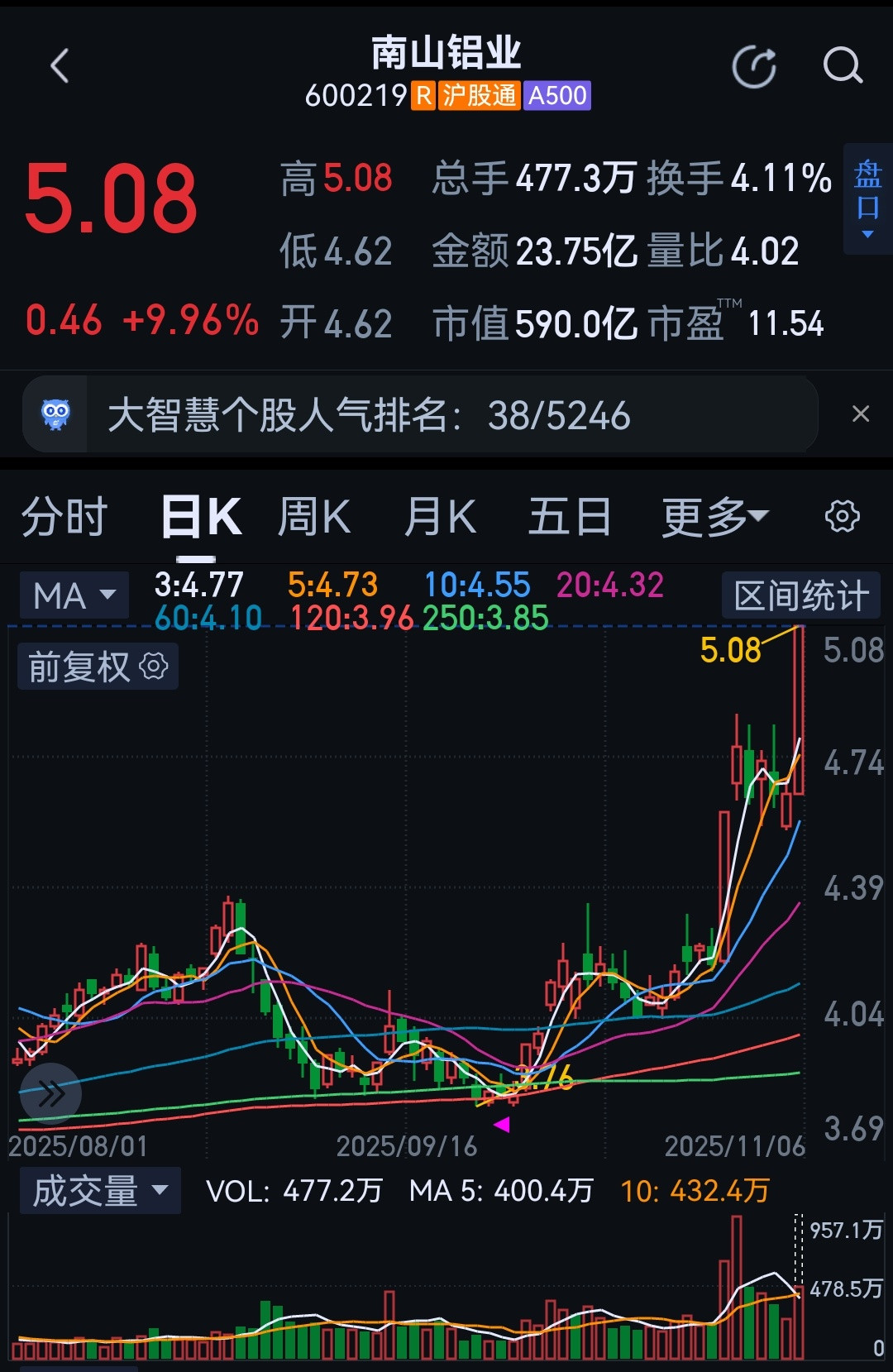This screenshot has height=1372, width=893.
Task: Click the double-arrow expander icon on chart
Action: (x=50, y=1092)
